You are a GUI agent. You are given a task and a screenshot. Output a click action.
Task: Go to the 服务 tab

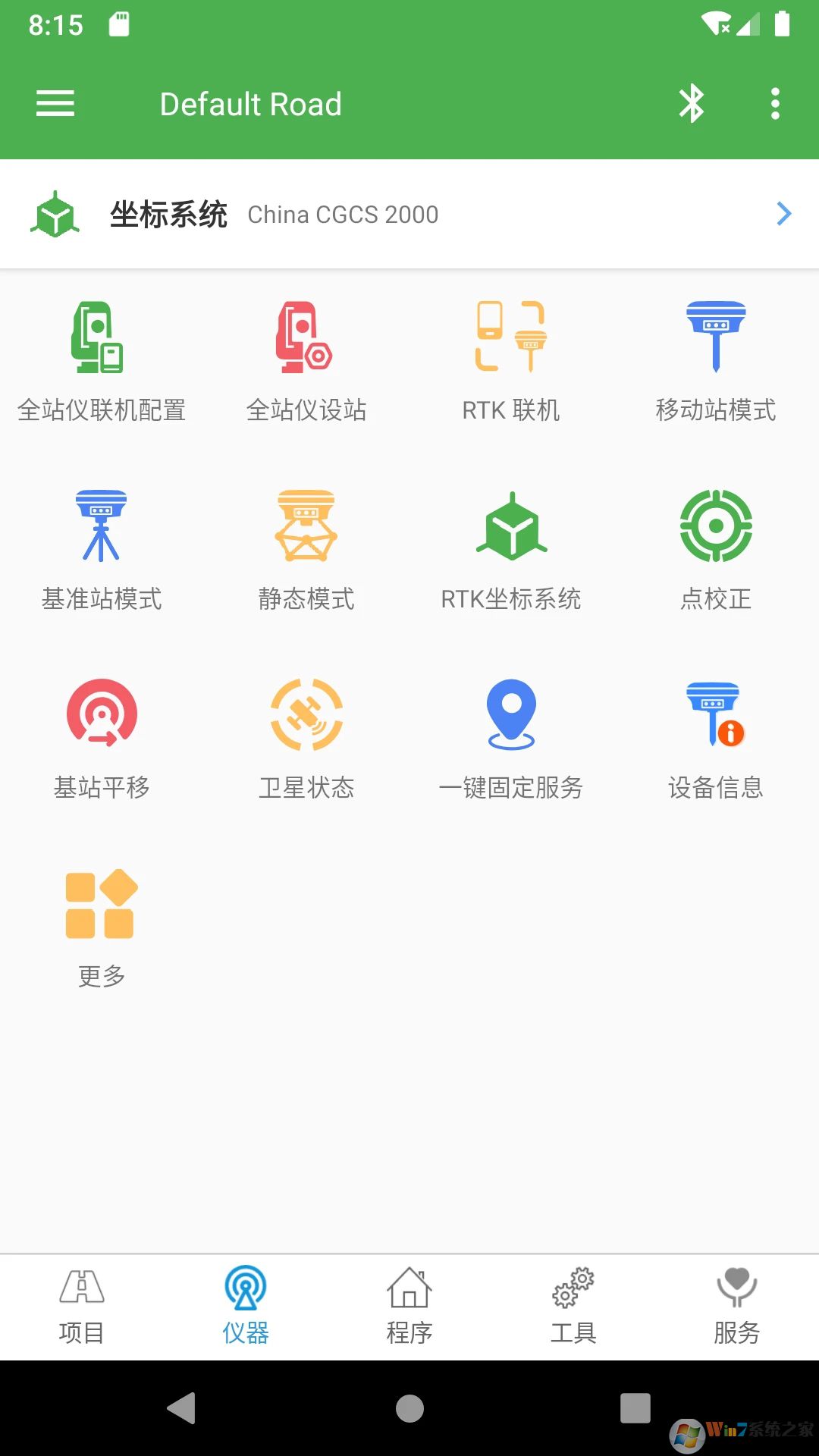click(737, 1306)
